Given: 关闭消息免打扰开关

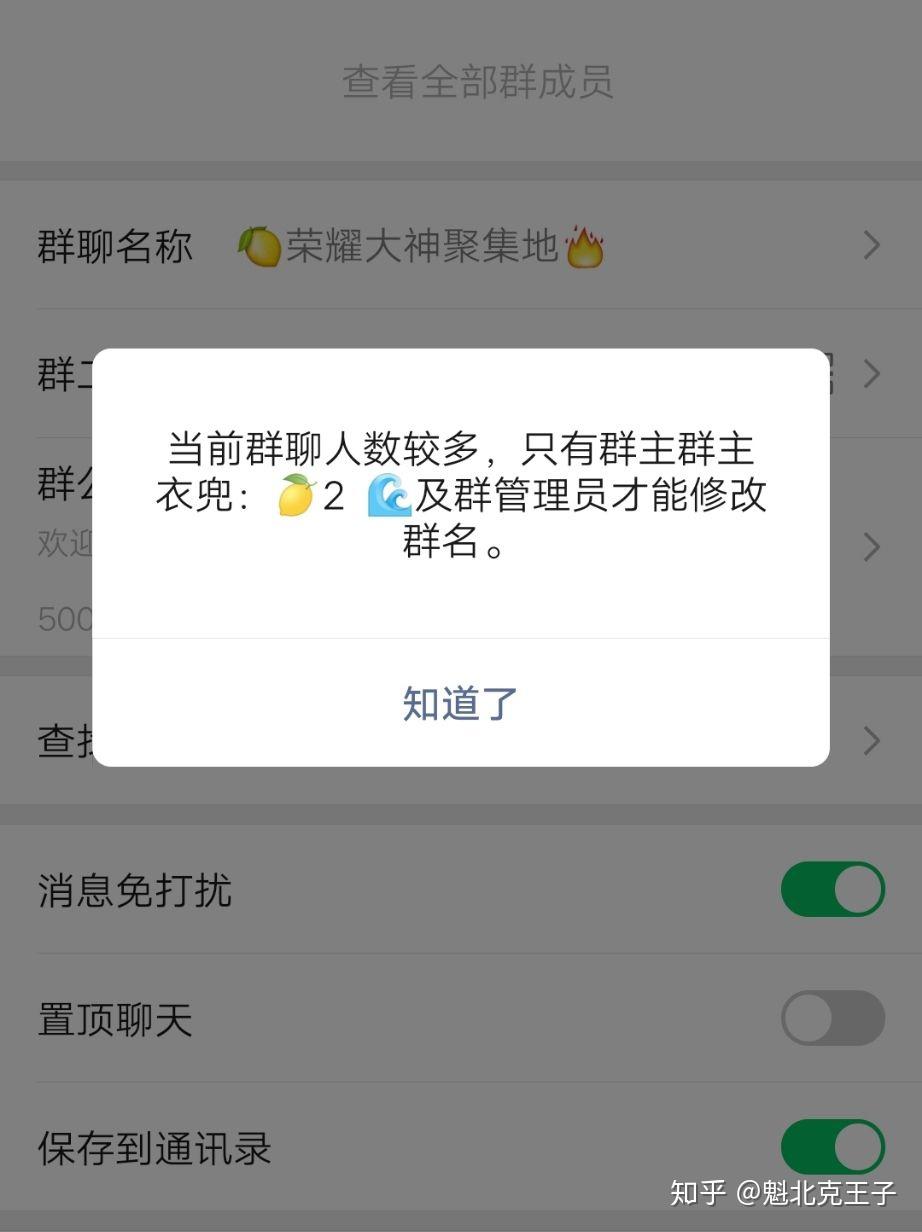Looking at the screenshot, I should coord(832,888).
